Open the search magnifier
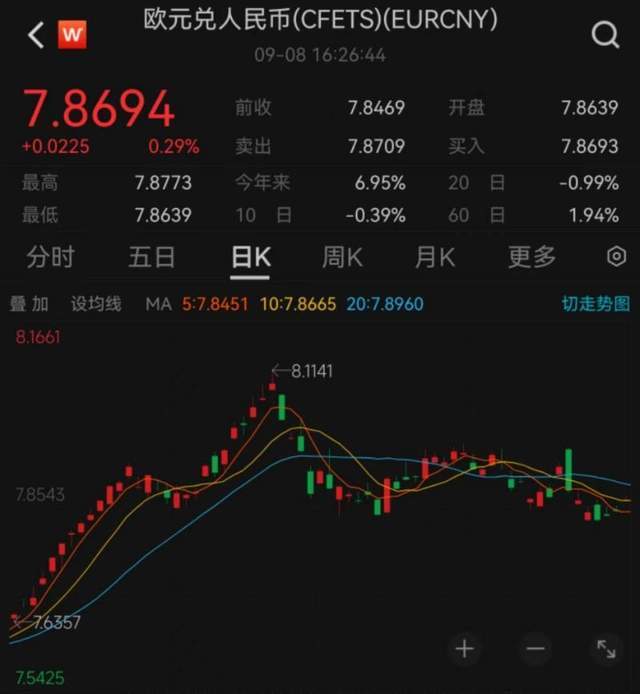640x694 pixels. coord(605,36)
